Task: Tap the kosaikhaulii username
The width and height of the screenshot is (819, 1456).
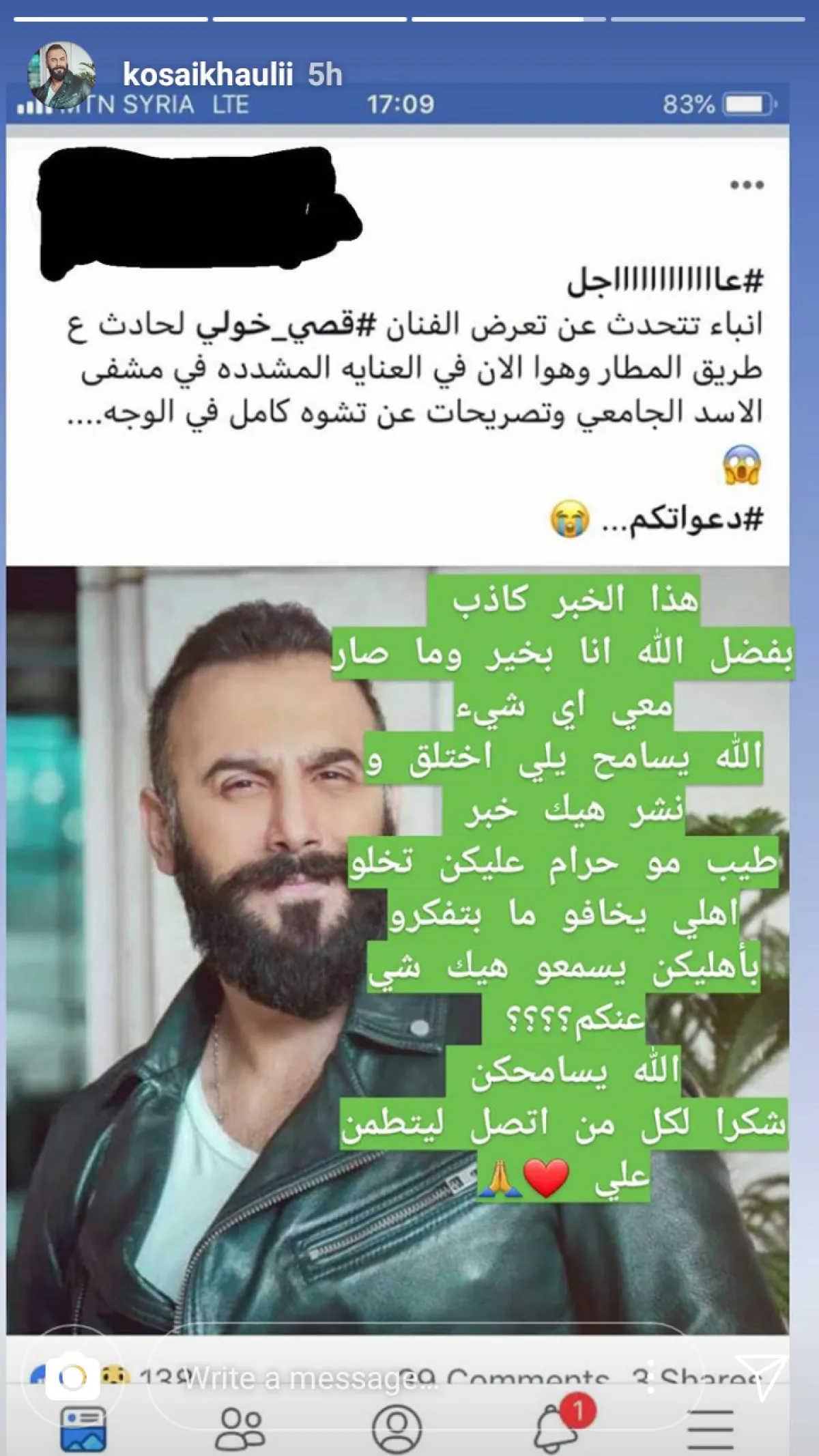Action: pyautogui.click(x=207, y=74)
